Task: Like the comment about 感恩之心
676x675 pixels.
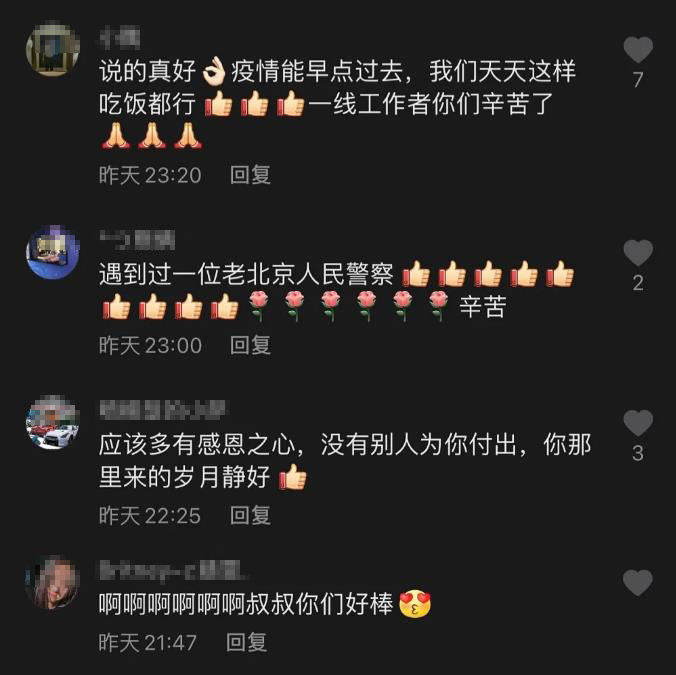Action: pos(637,423)
